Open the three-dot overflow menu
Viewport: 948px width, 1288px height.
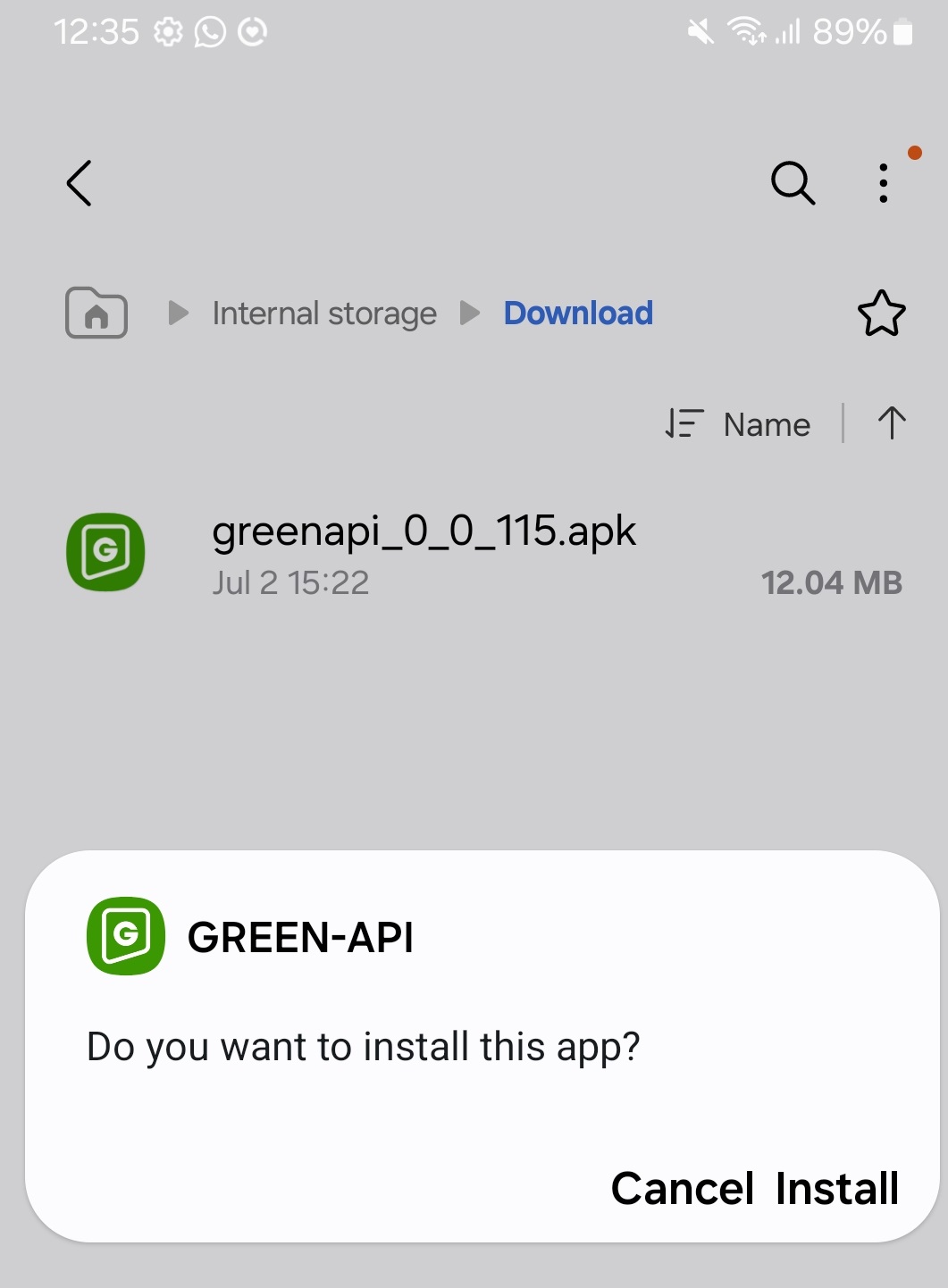[882, 183]
